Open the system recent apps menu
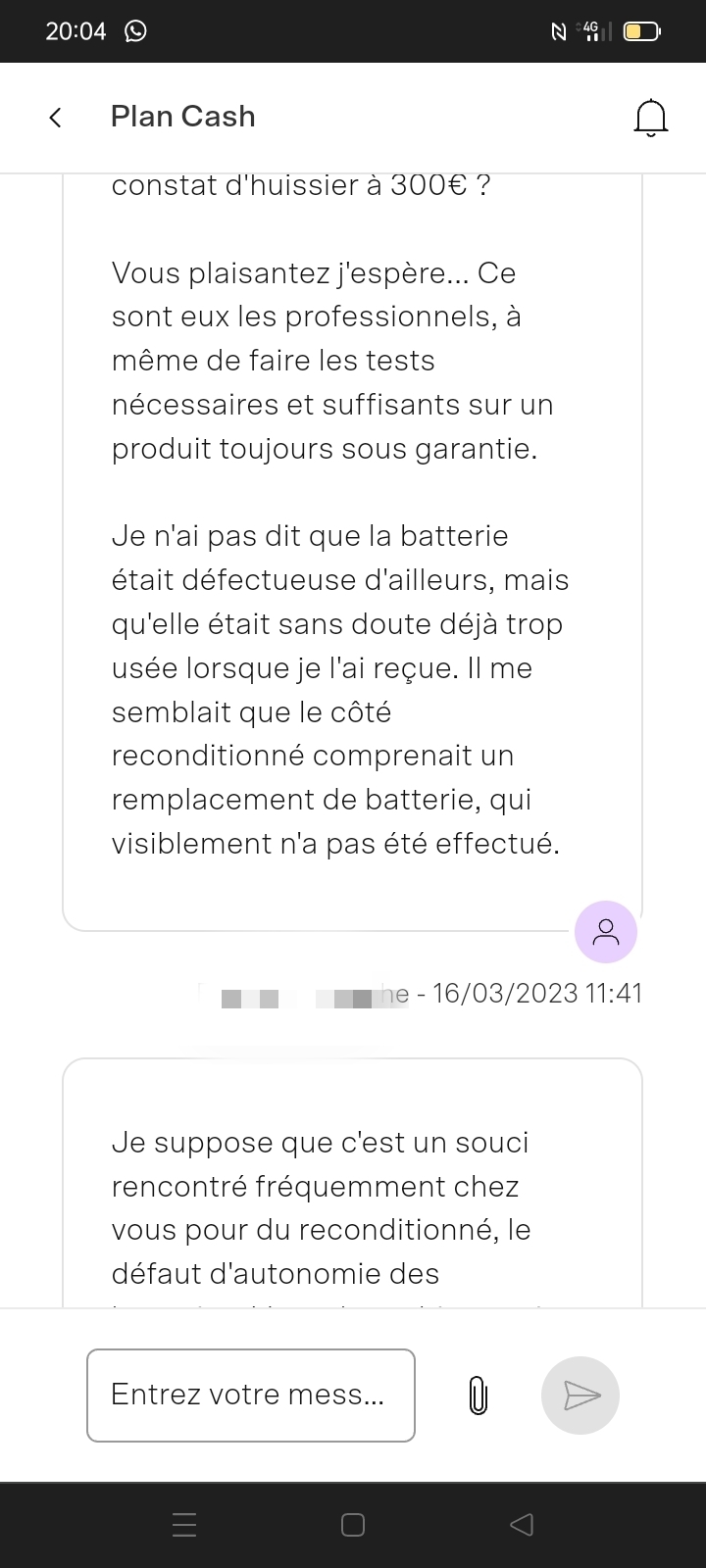This screenshot has width=706, height=1568. click(x=184, y=1525)
